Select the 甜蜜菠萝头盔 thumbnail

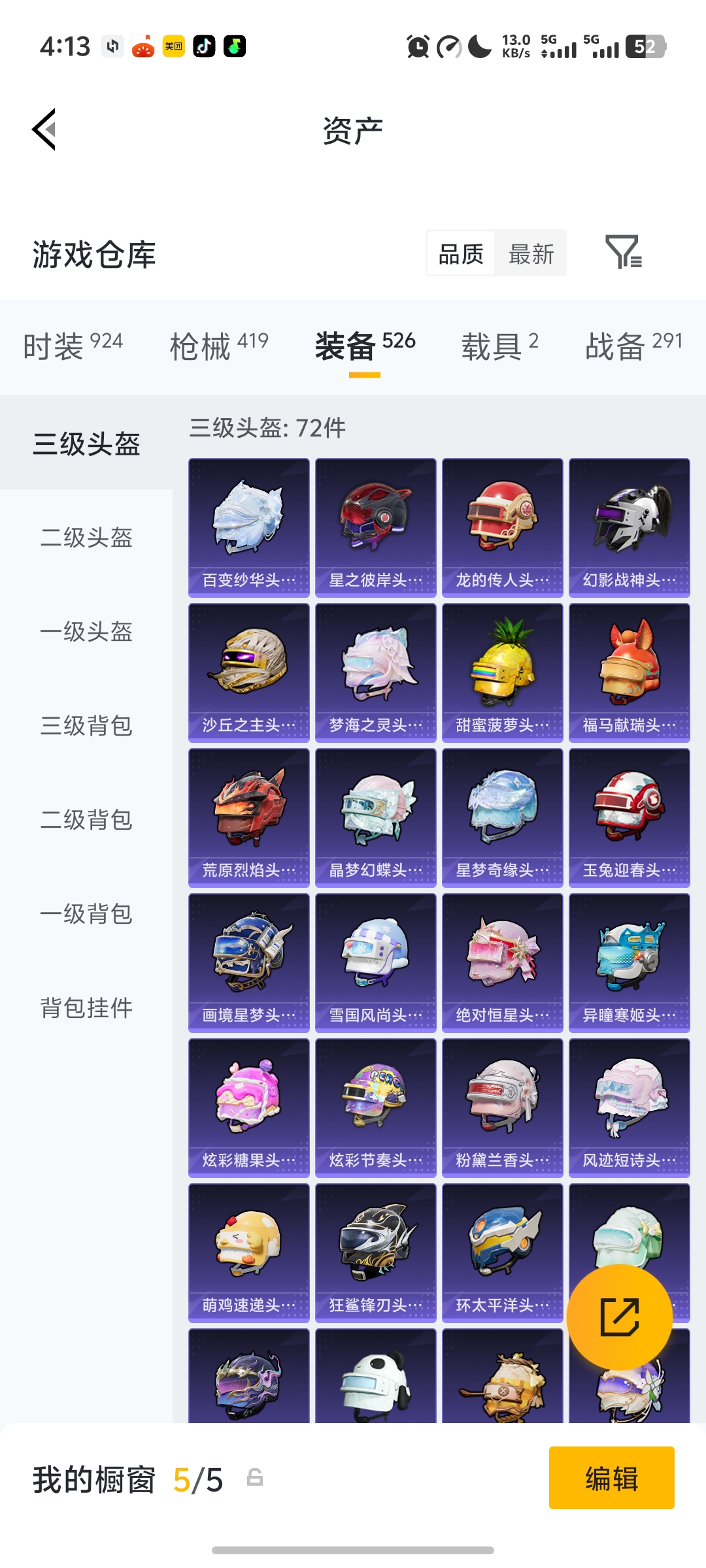[502, 666]
